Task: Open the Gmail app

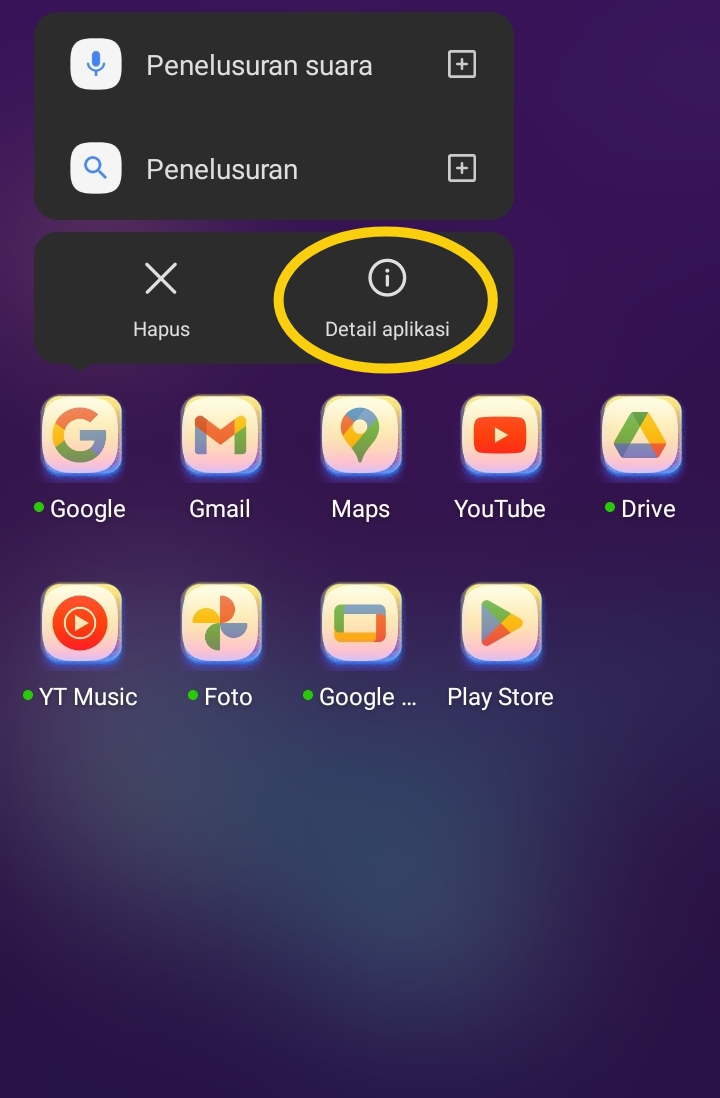Action: click(x=221, y=435)
